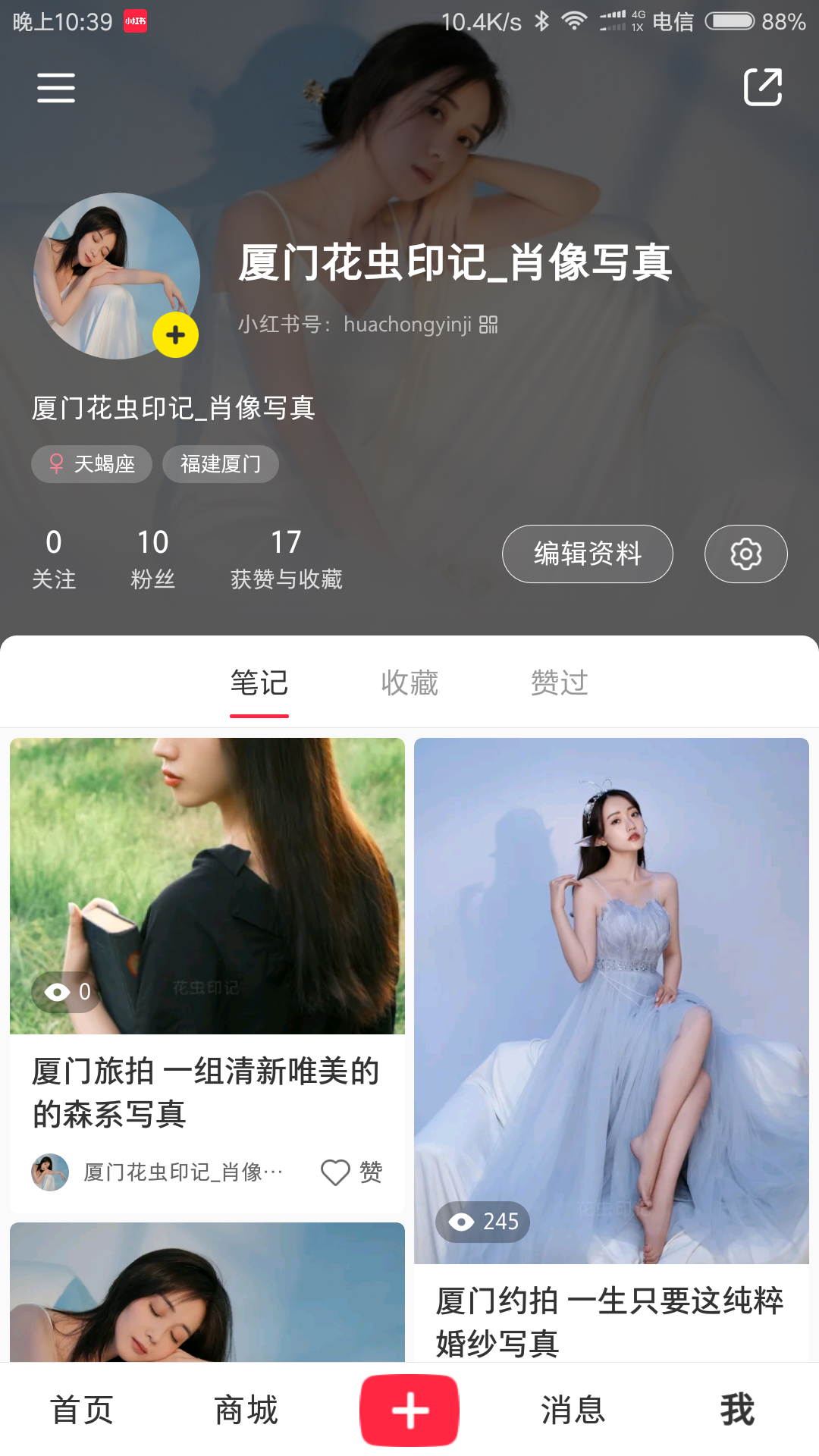Select the 福建厦门 location tag

coord(221,463)
